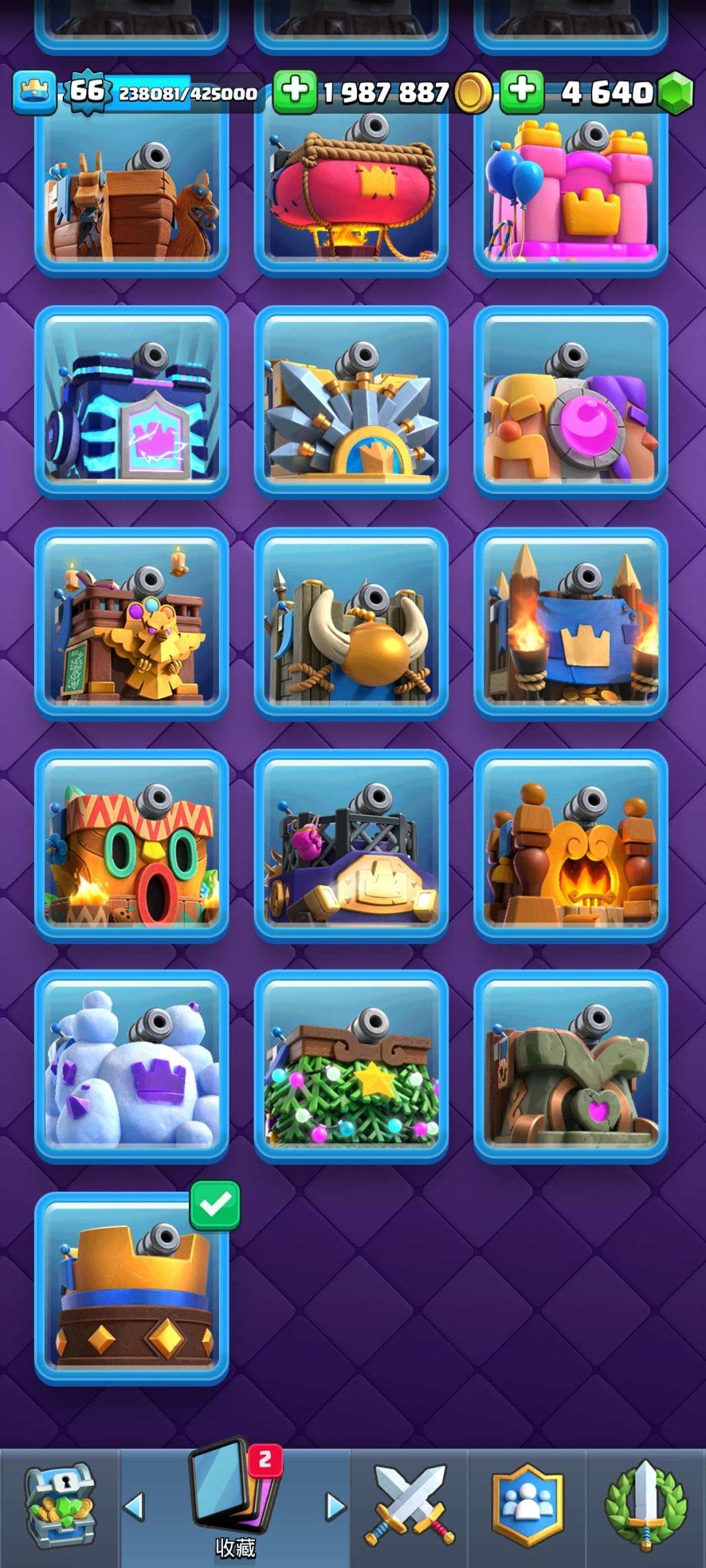The height and width of the screenshot is (1568, 706).
Task: Open the player profile crown icon
Action: coord(34,92)
